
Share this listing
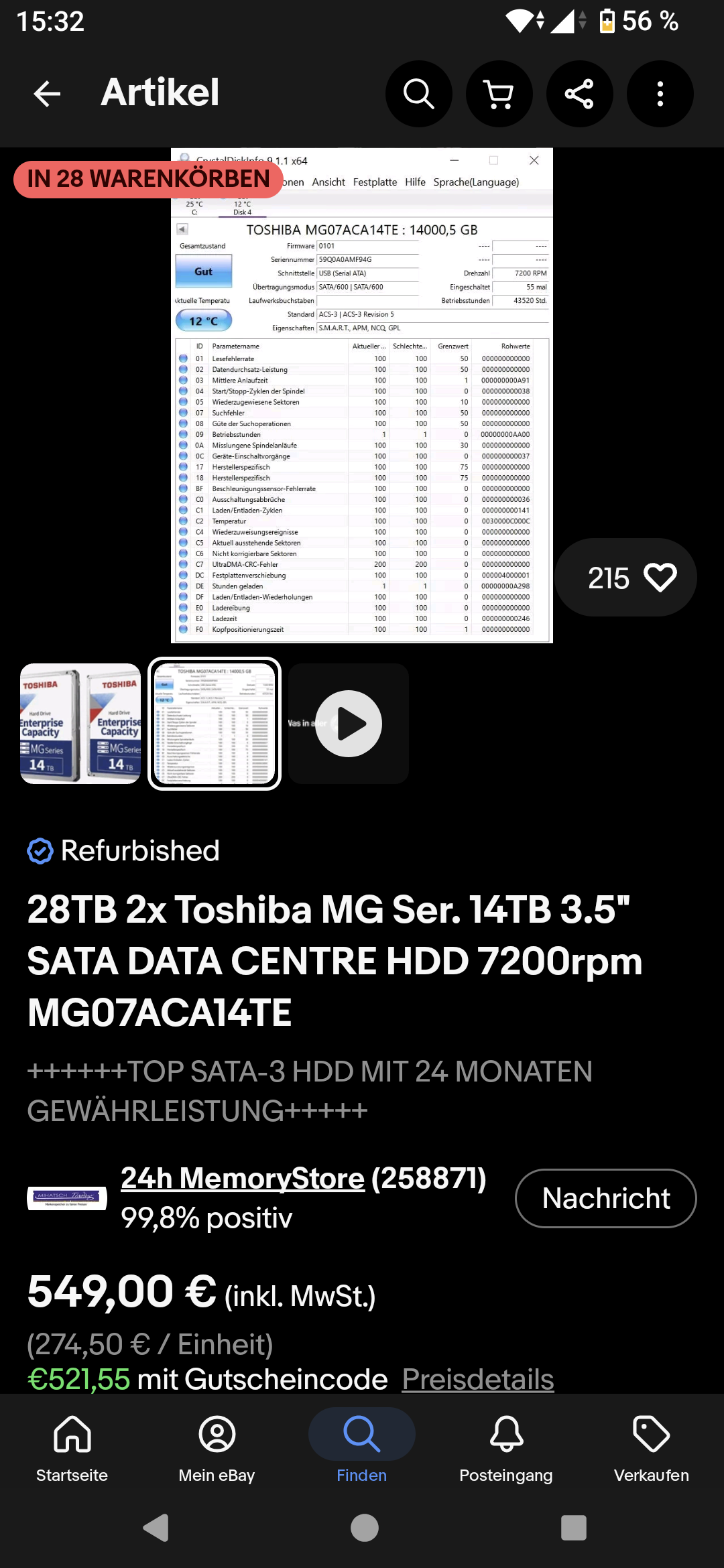click(580, 94)
